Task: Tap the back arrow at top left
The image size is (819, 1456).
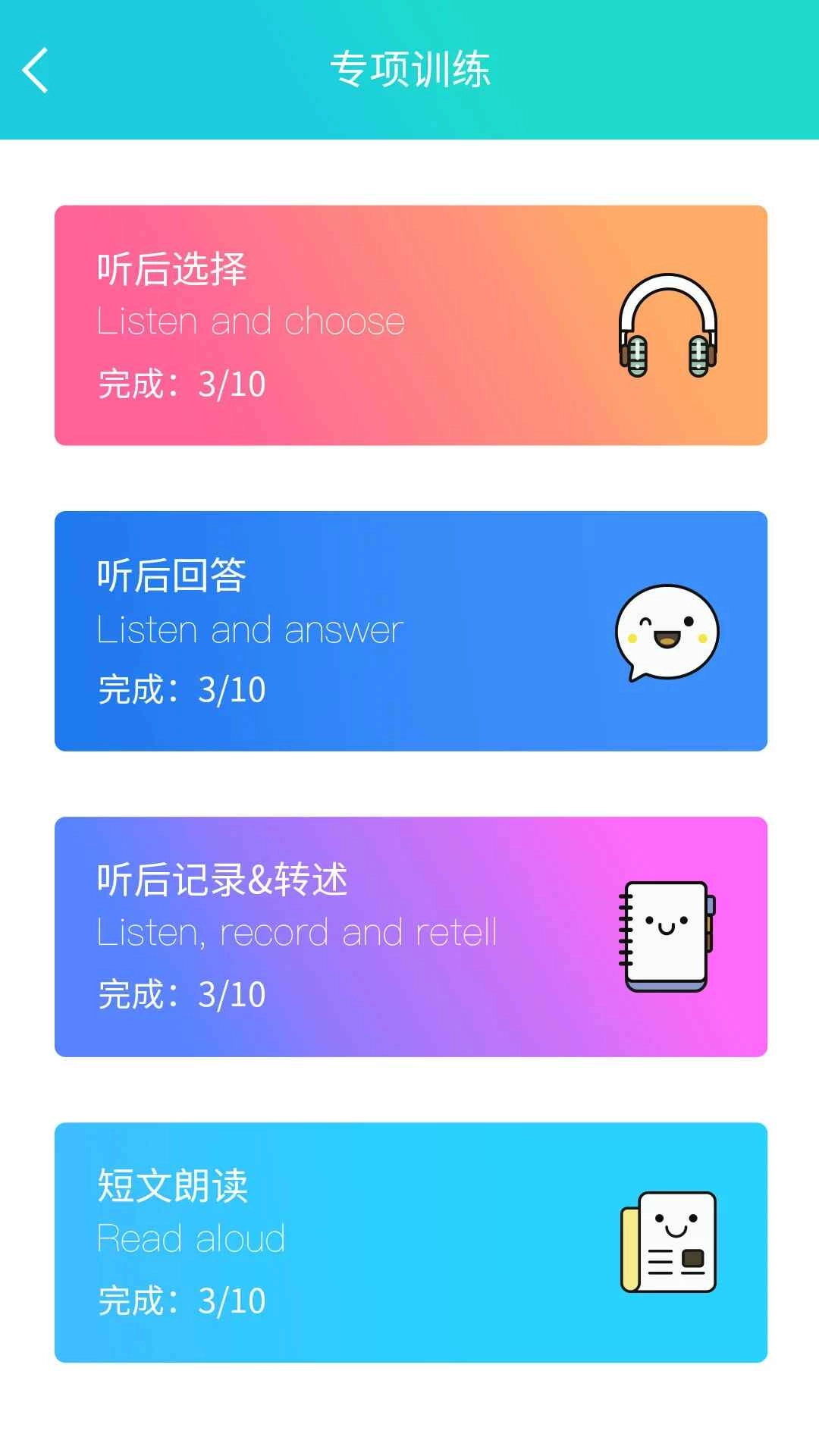Action: tap(36, 70)
